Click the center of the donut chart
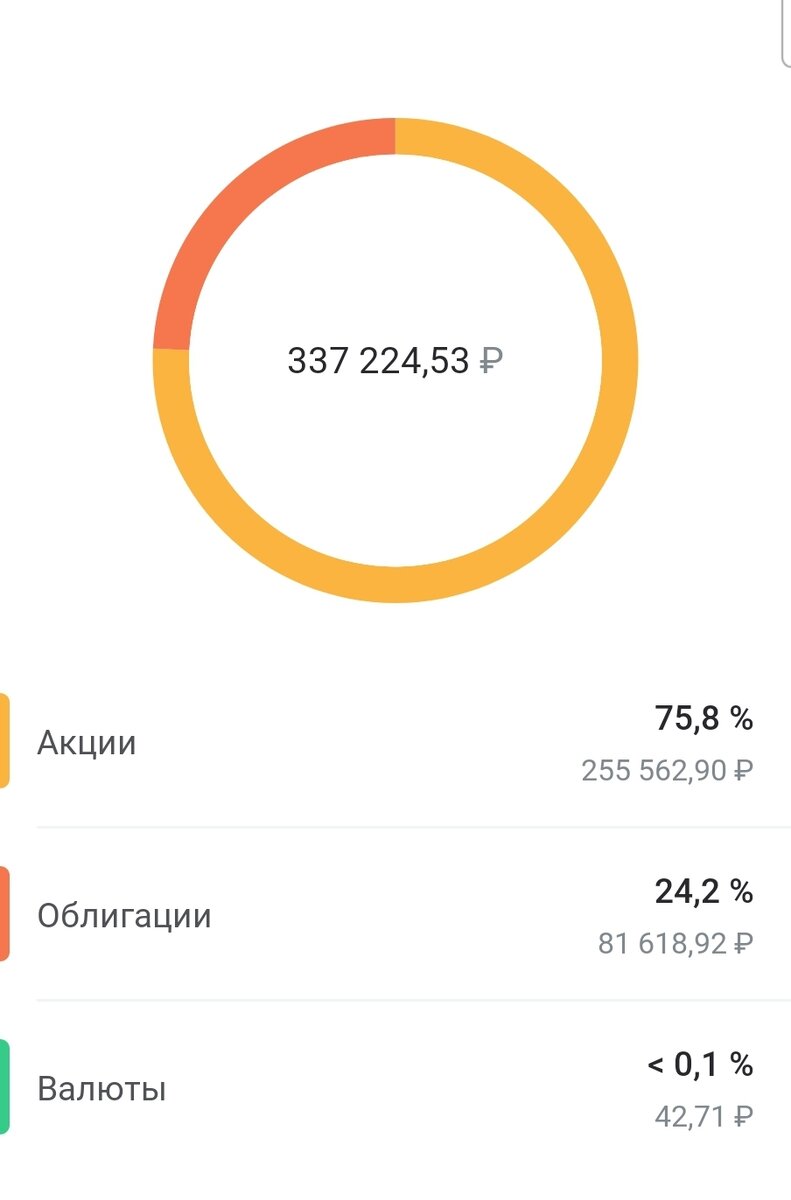The height and width of the screenshot is (1200, 791). (x=395, y=360)
